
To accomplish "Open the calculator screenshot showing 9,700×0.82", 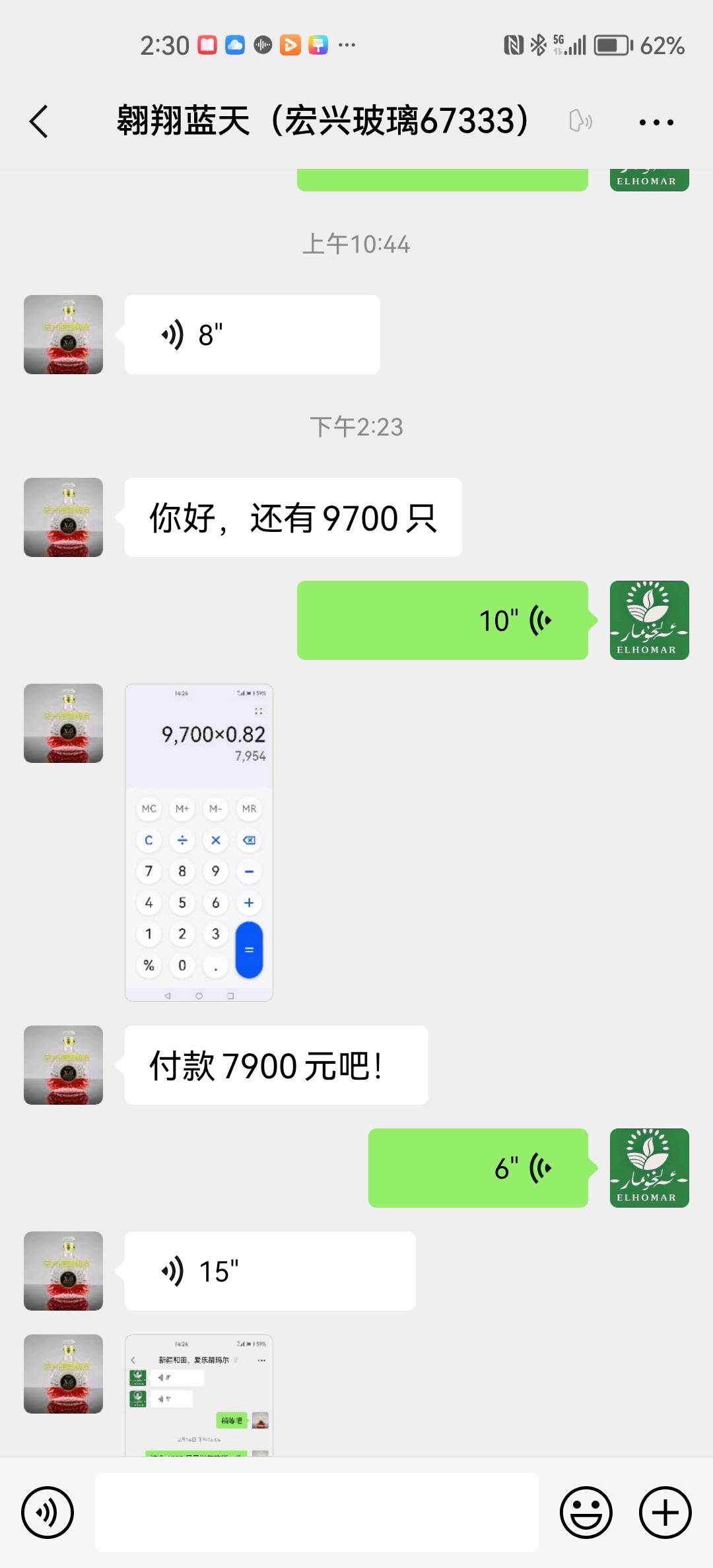I will coord(199,843).
